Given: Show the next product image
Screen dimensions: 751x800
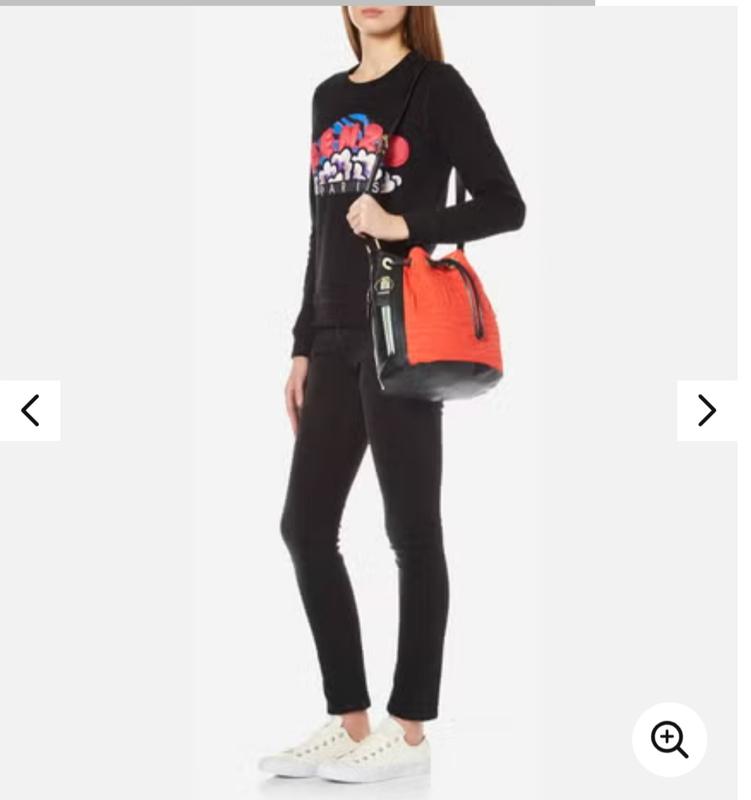Looking at the screenshot, I should pyautogui.click(x=707, y=410).
